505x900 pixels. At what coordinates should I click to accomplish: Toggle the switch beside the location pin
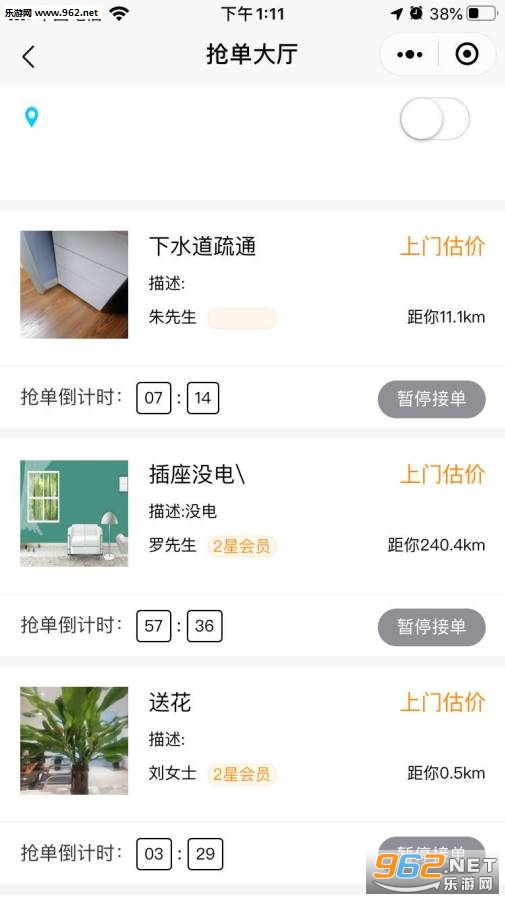434,119
